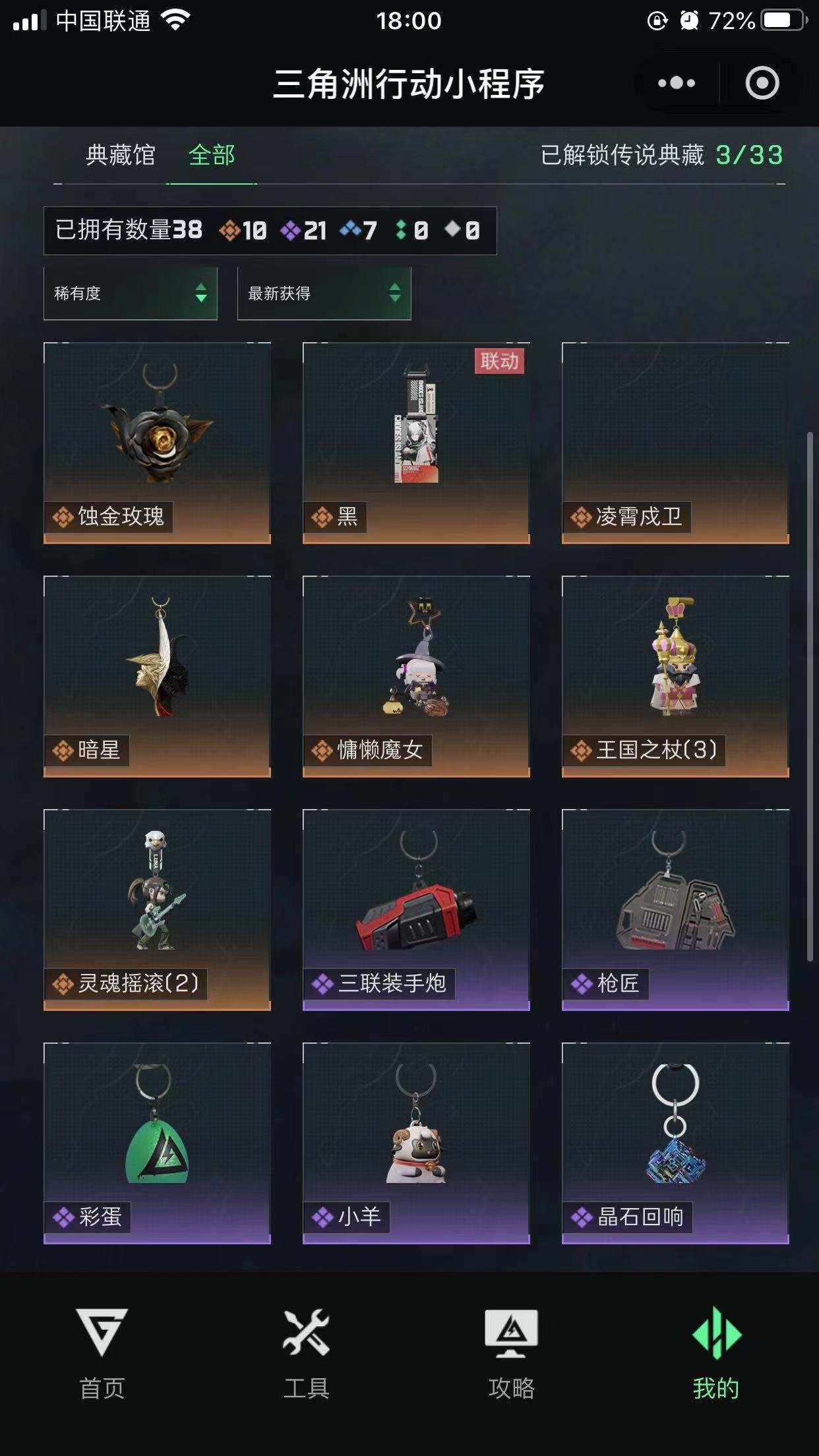View the 黑 collaboration charm
819x1456 pixels.
(416, 443)
